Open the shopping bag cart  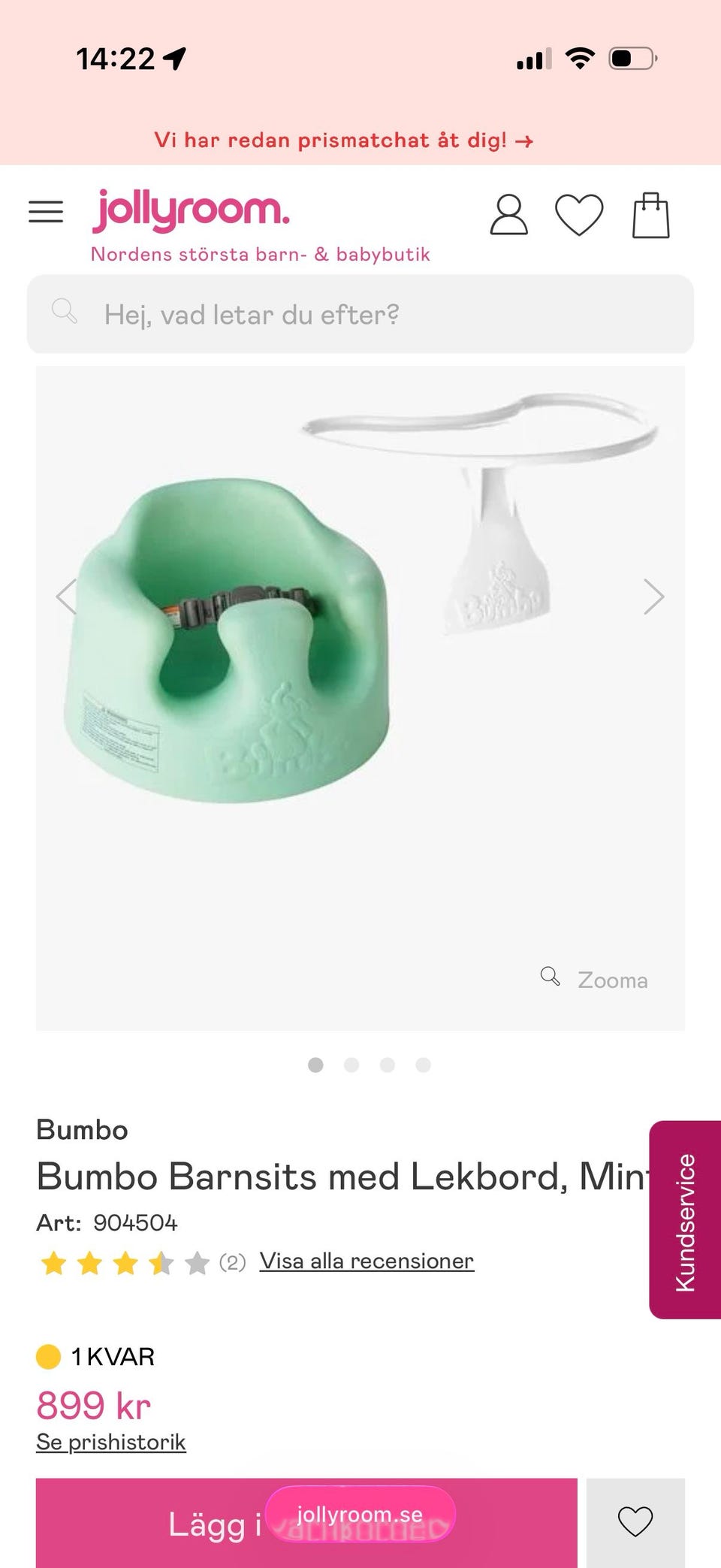(650, 216)
